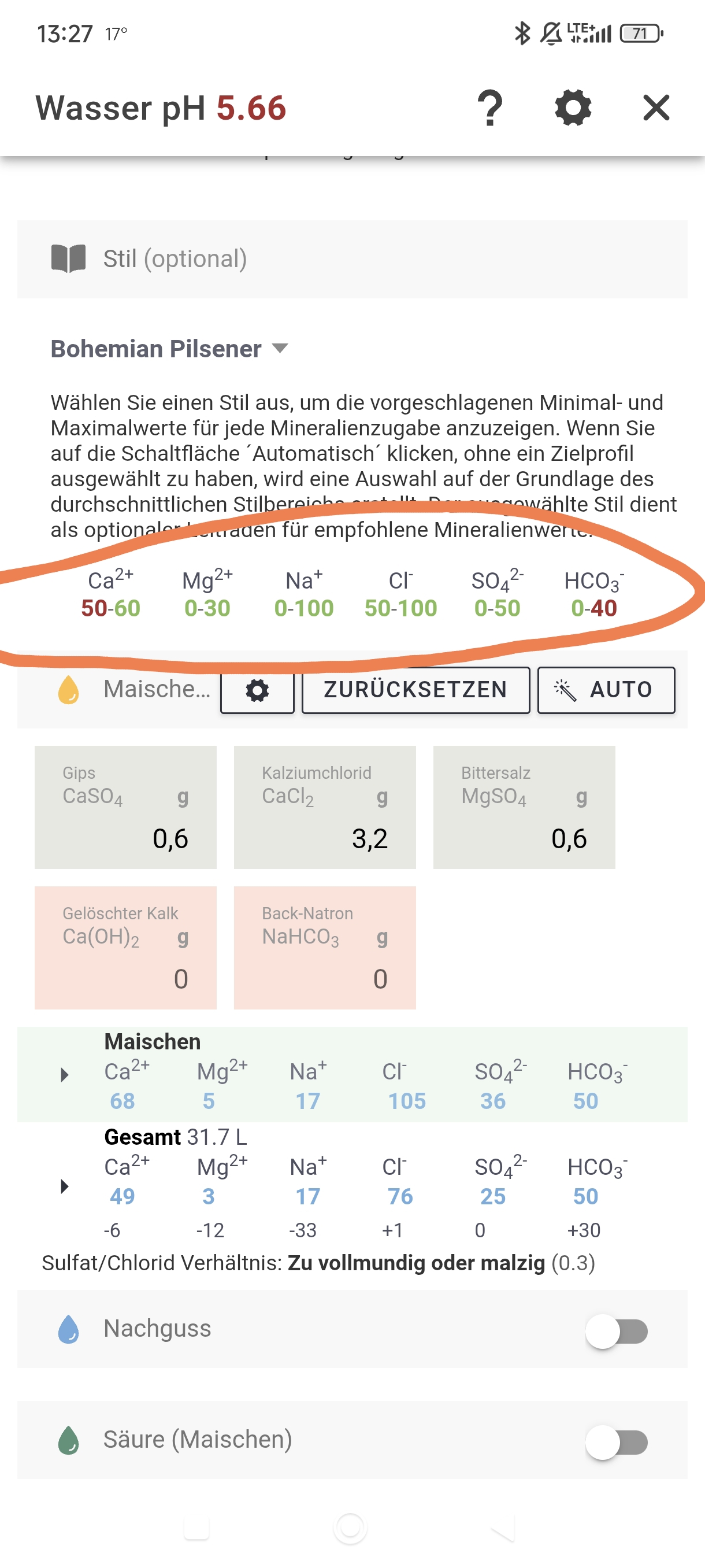Close the Wasser pH dialog
This screenshot has width=705, height=1568.
[656, 108]
